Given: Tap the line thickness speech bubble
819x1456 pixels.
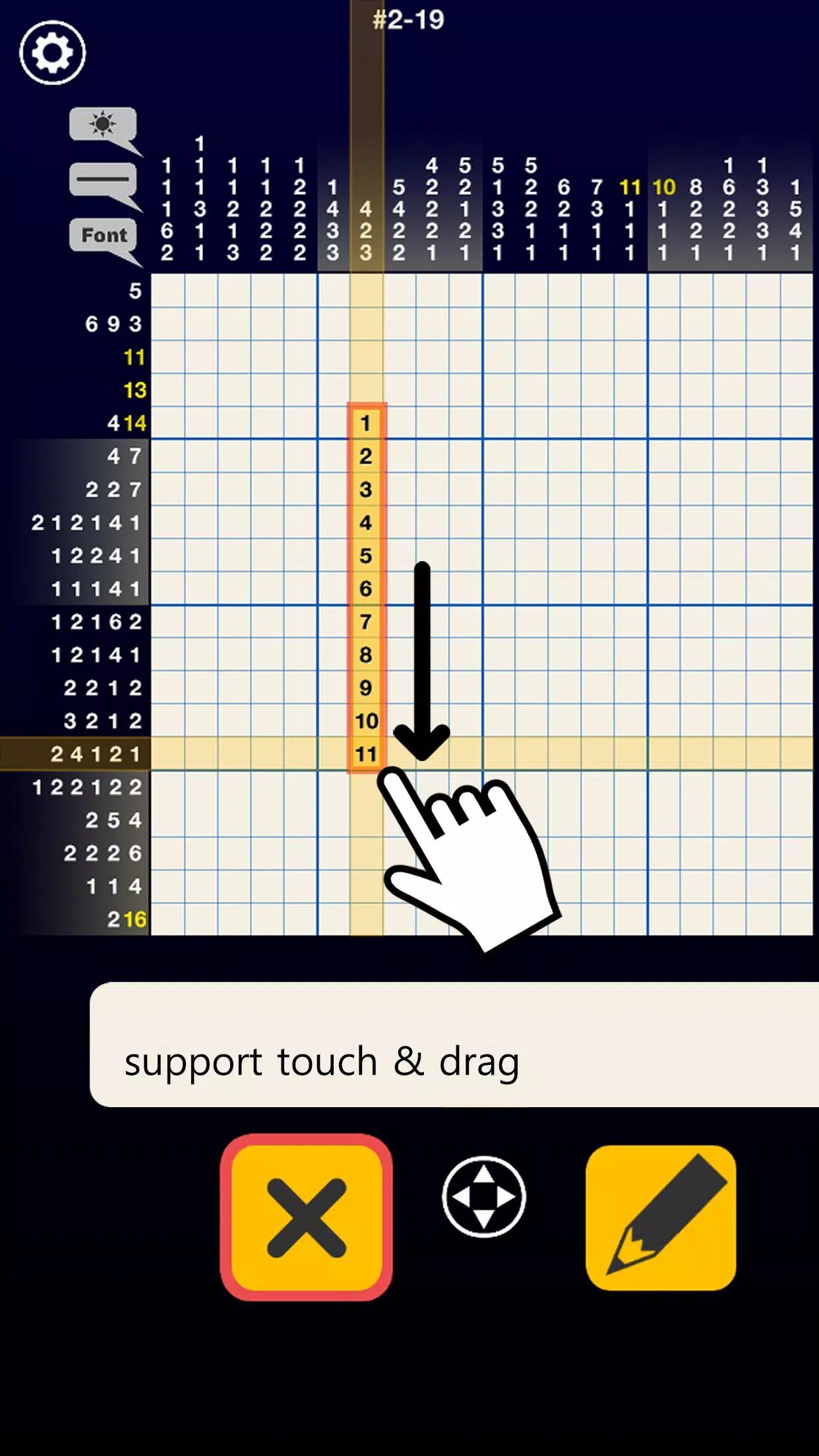Looking at the screenshot, I should (104, 183).
